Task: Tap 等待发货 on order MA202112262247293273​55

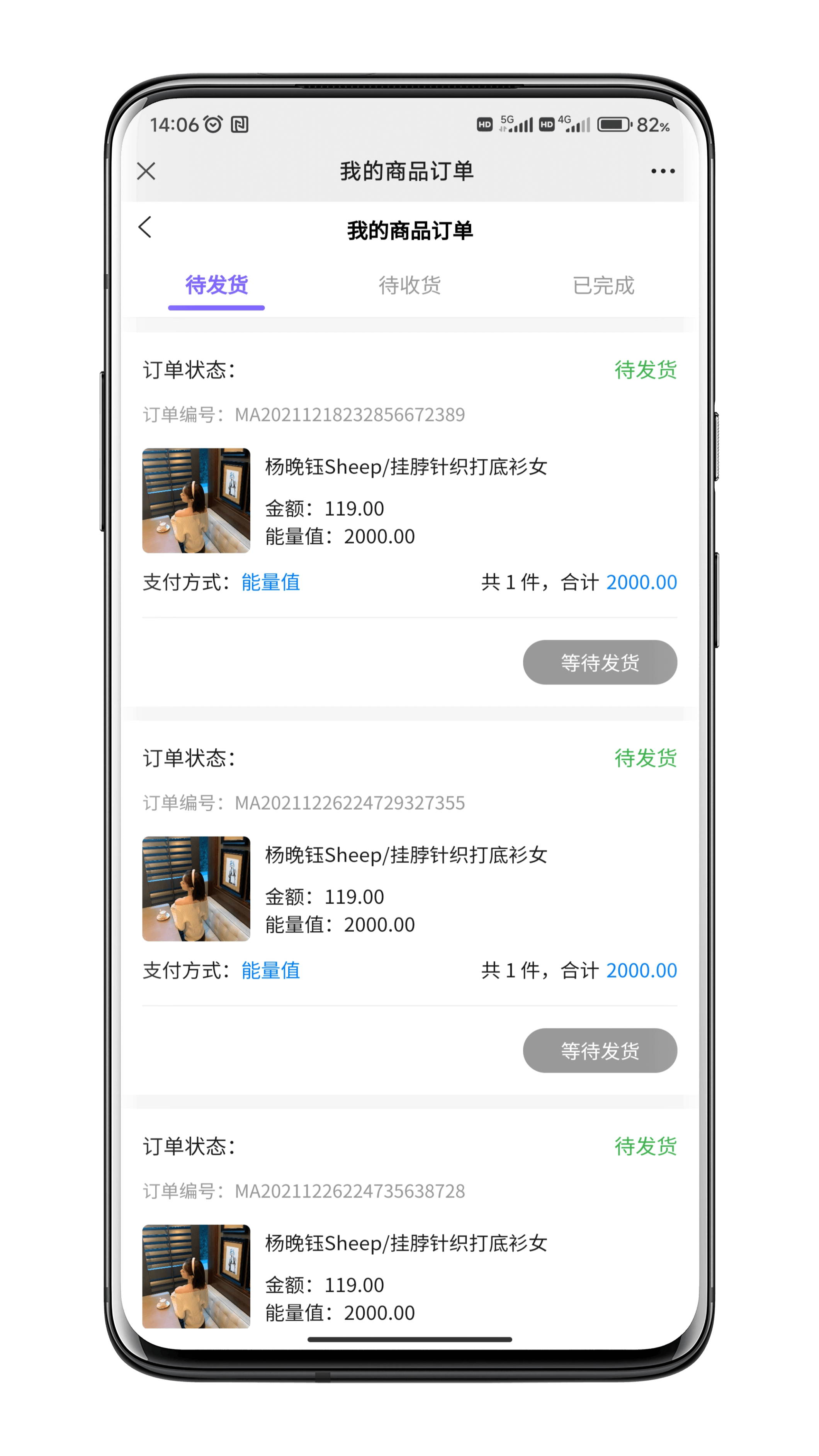Action: click(599, 1050)
